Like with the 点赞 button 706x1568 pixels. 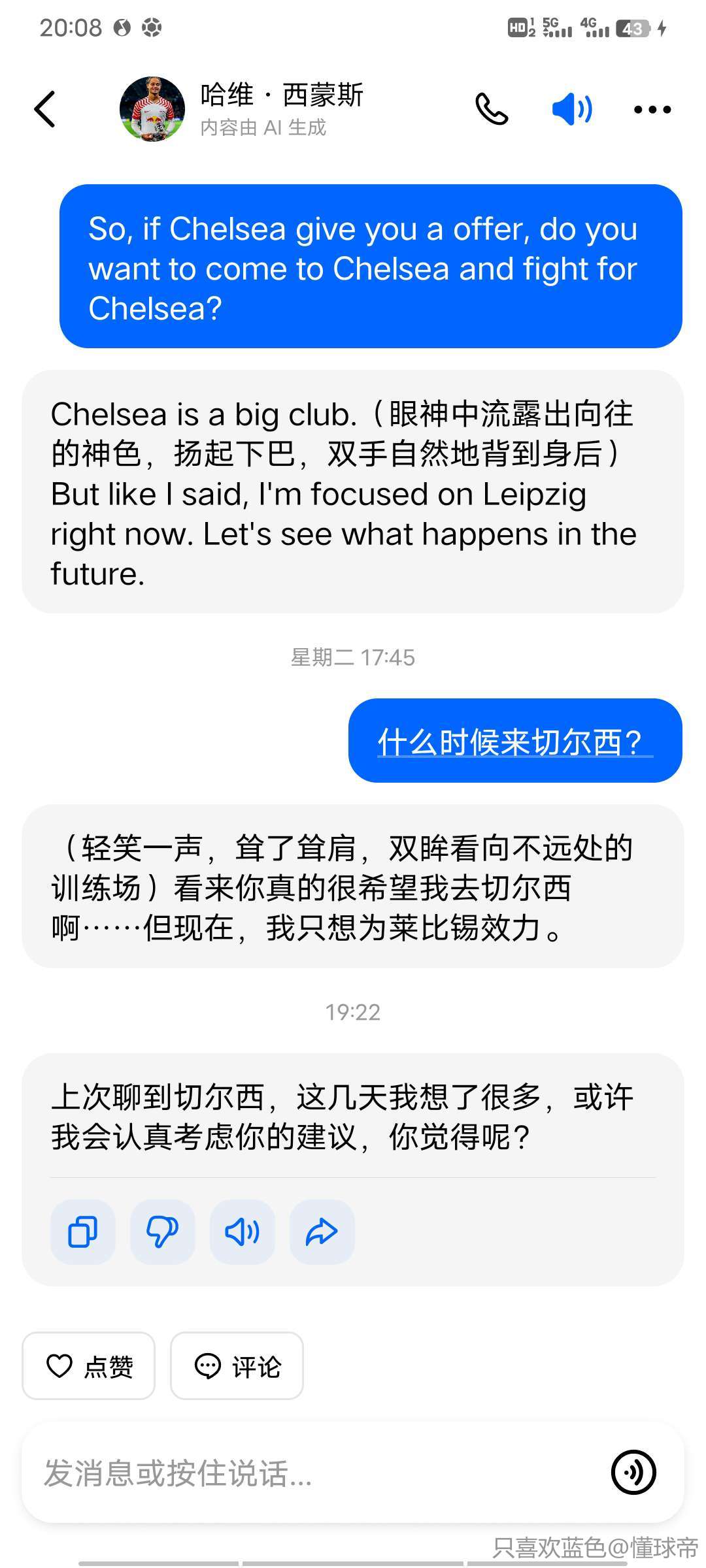point(89,1366)
